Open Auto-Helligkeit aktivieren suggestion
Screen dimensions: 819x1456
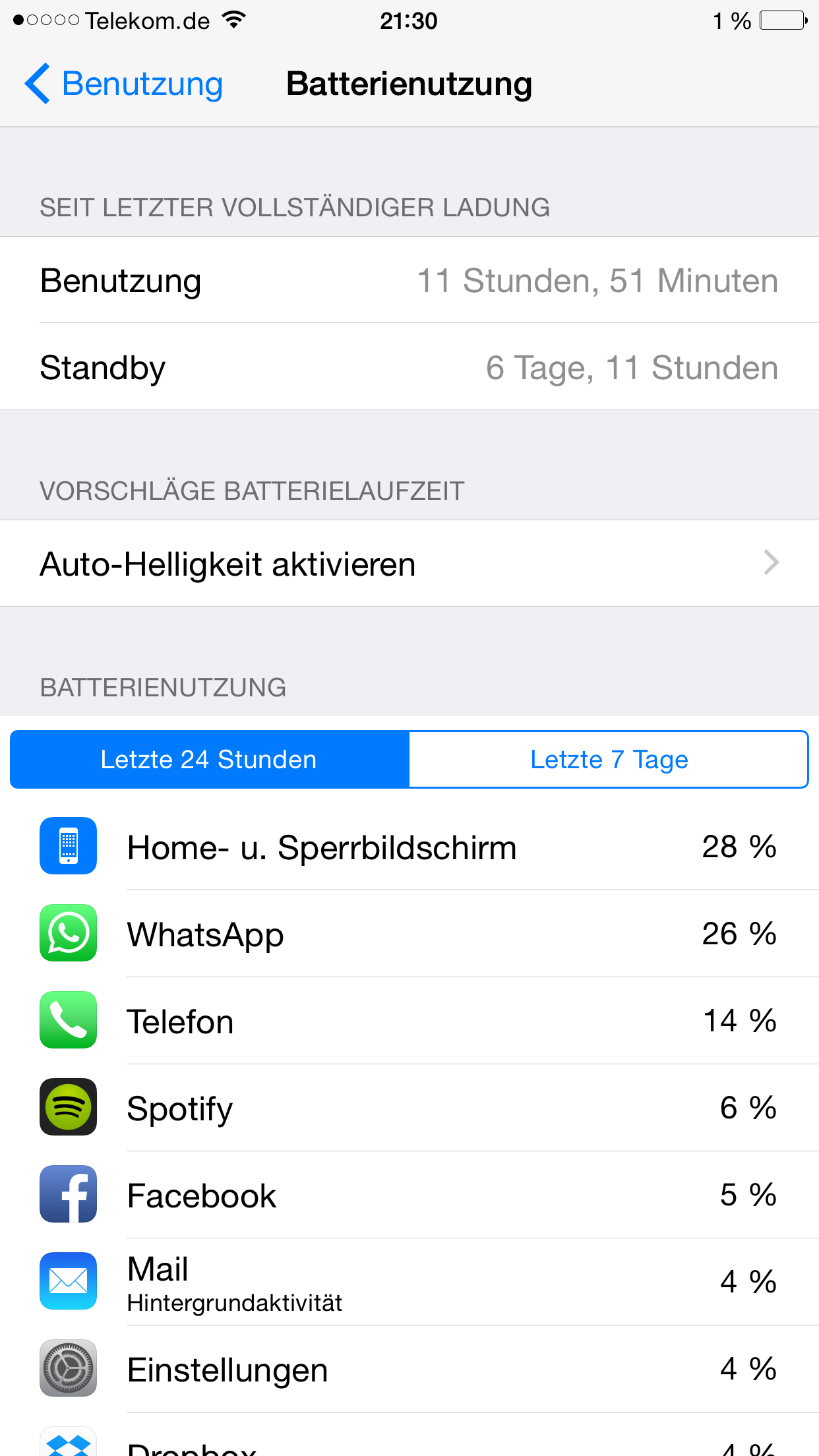pos(409,563)
